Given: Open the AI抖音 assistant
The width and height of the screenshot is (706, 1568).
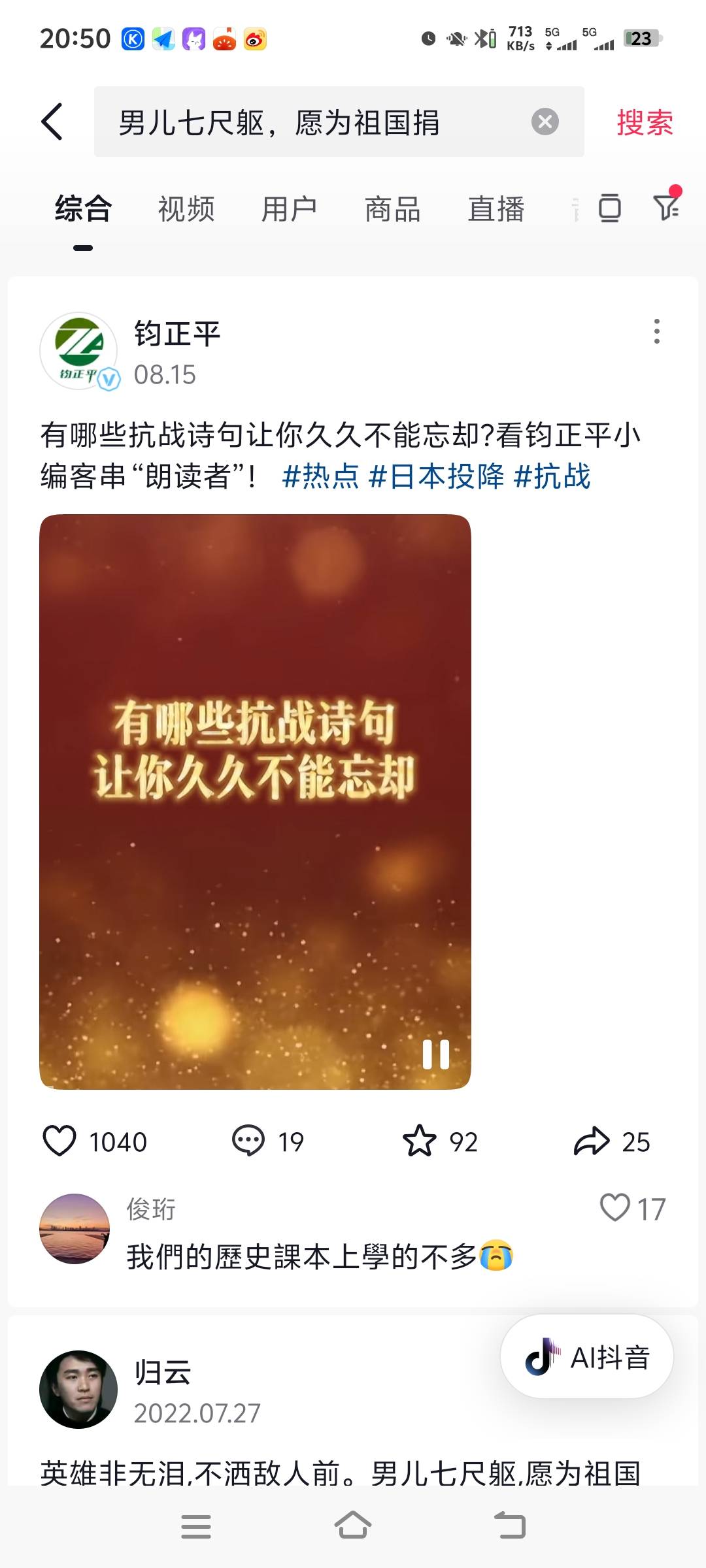Looking at the screenshot, I should [586, 1357].
